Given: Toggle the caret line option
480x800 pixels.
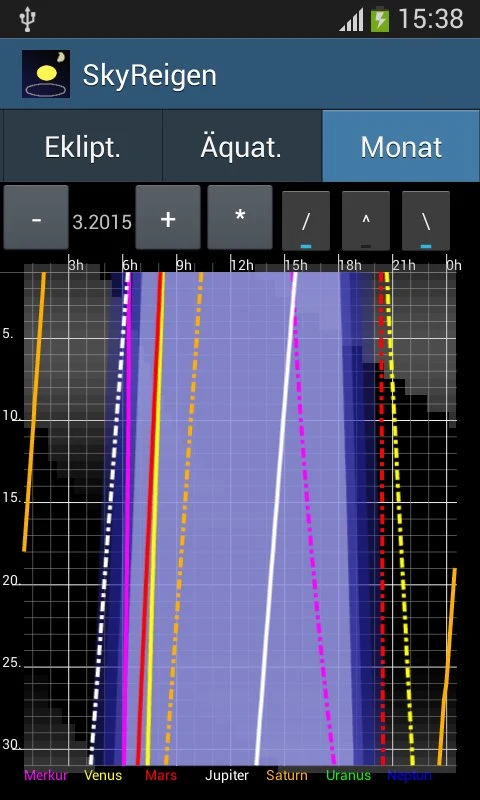Looking at the screenshot, I should coord(366,221).
